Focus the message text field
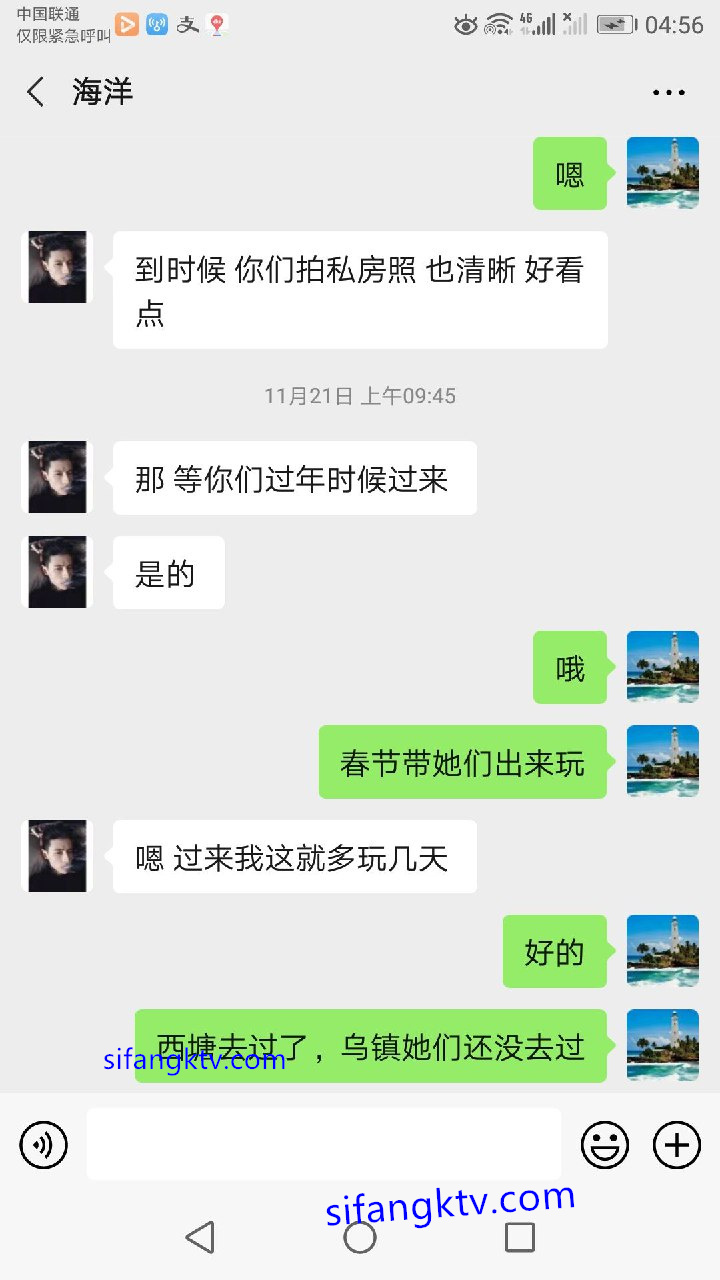Viewport: 720px width, 1280px height. tap(323, 1144)
